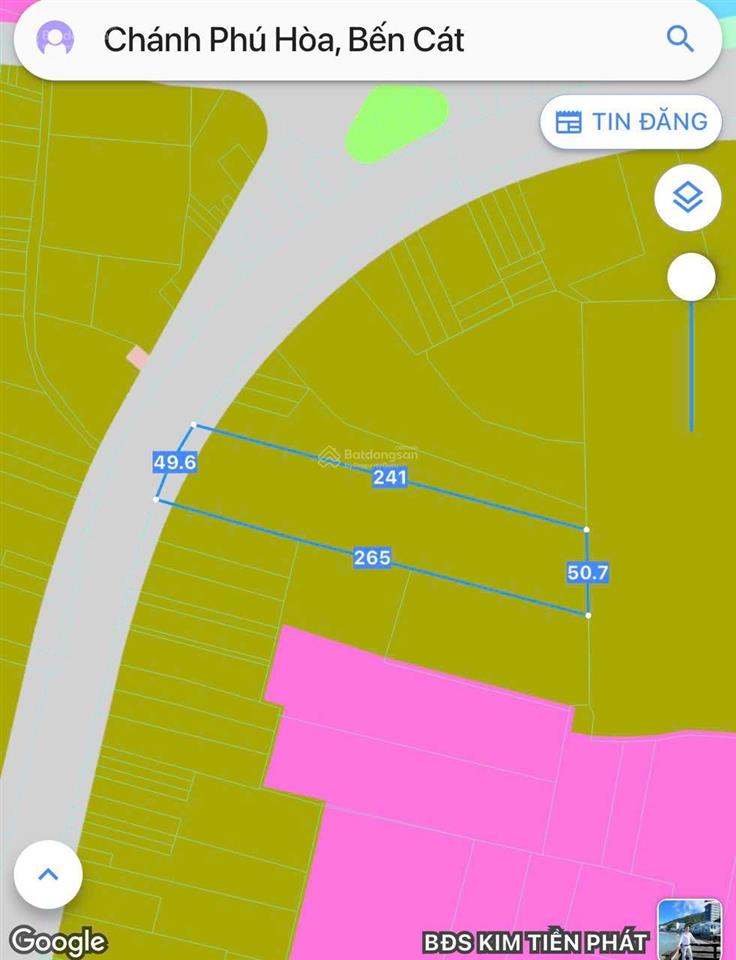
Task: Tap the vertical slider handle
Action: [691, 277]
